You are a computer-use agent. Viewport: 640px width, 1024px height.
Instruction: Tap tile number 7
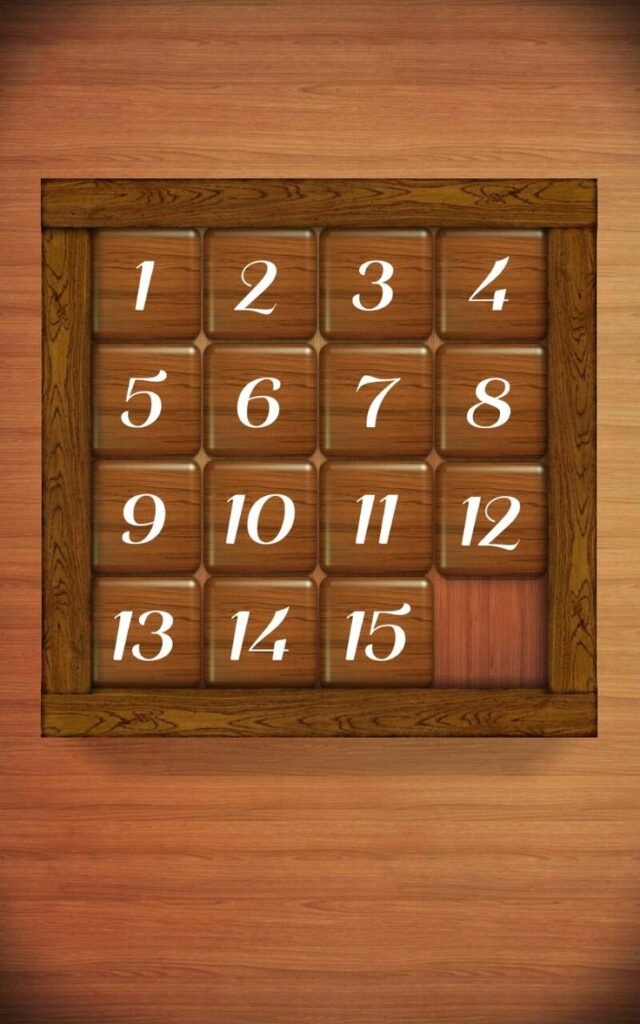coord(376,401)
